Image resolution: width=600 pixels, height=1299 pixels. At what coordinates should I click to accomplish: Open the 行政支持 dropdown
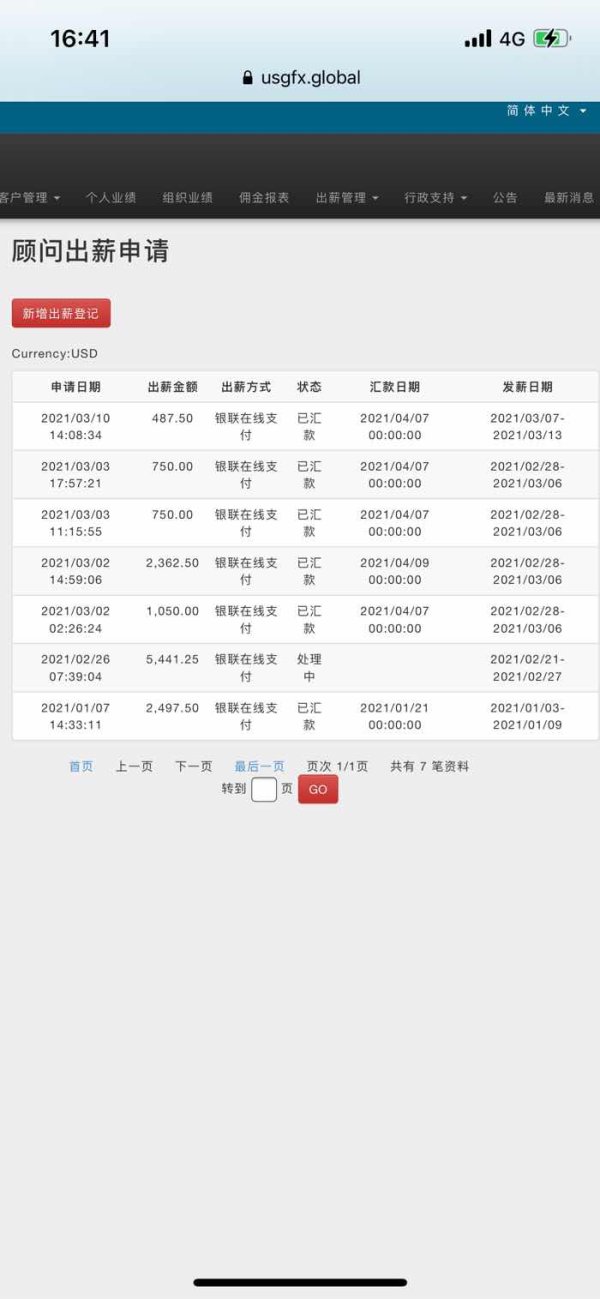436,198
